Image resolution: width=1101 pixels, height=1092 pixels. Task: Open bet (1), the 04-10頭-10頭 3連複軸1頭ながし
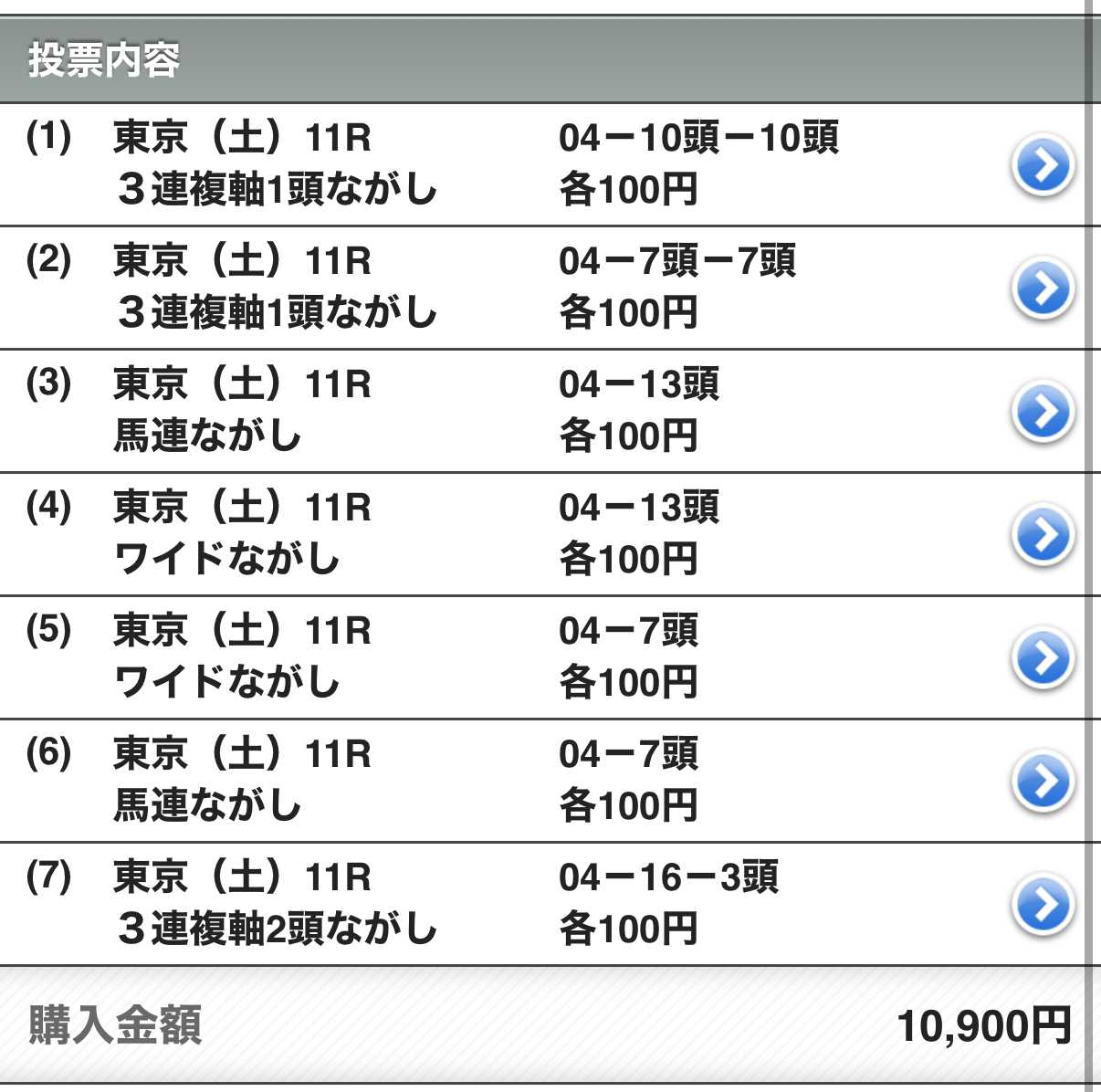[x=1043, y=165]
